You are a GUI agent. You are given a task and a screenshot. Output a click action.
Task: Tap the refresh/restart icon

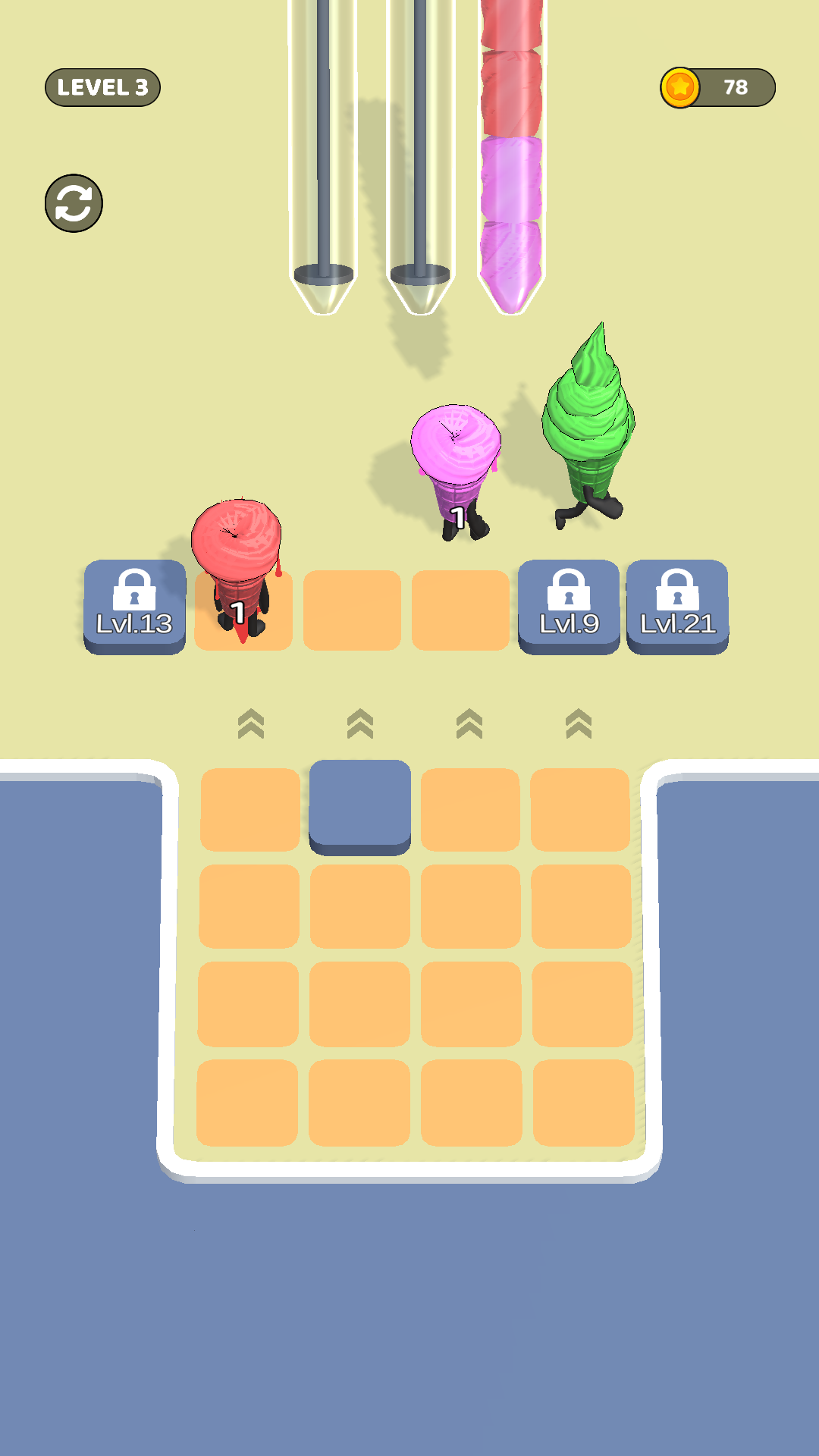pyautogui.click(x=73, y=201)
